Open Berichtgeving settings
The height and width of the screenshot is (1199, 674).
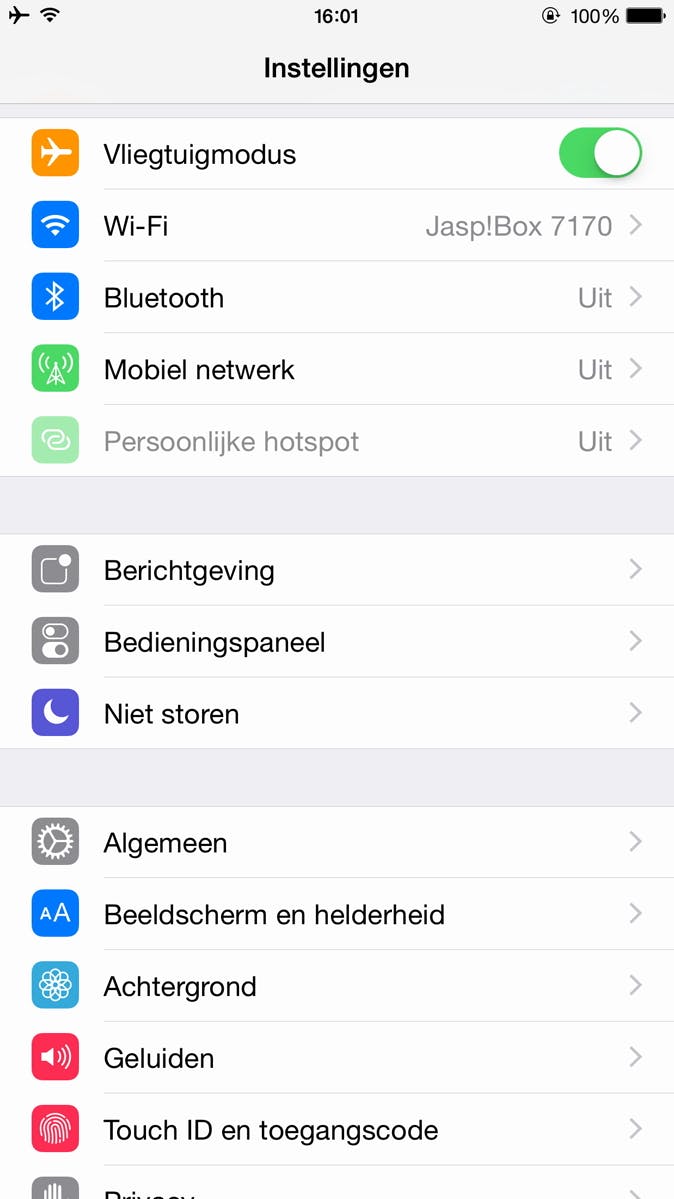pos(337,570)
